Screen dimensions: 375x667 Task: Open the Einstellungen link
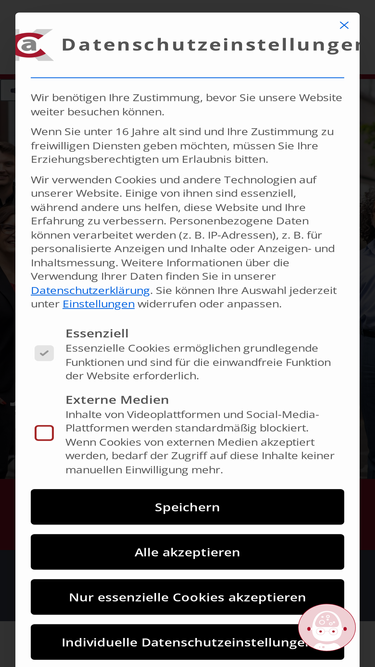pos(99,304)
